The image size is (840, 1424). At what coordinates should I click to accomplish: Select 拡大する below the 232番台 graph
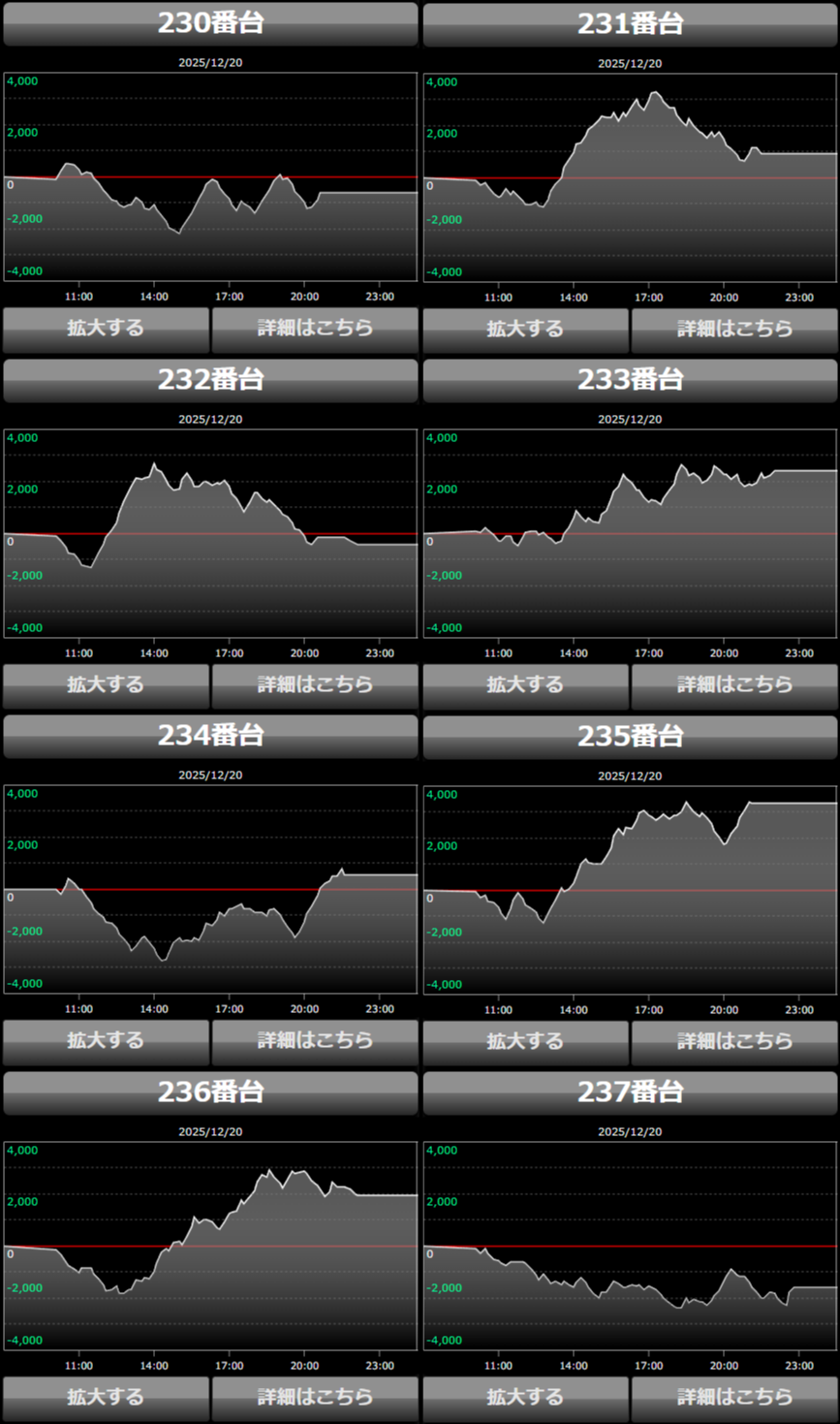tap(106, 685)
